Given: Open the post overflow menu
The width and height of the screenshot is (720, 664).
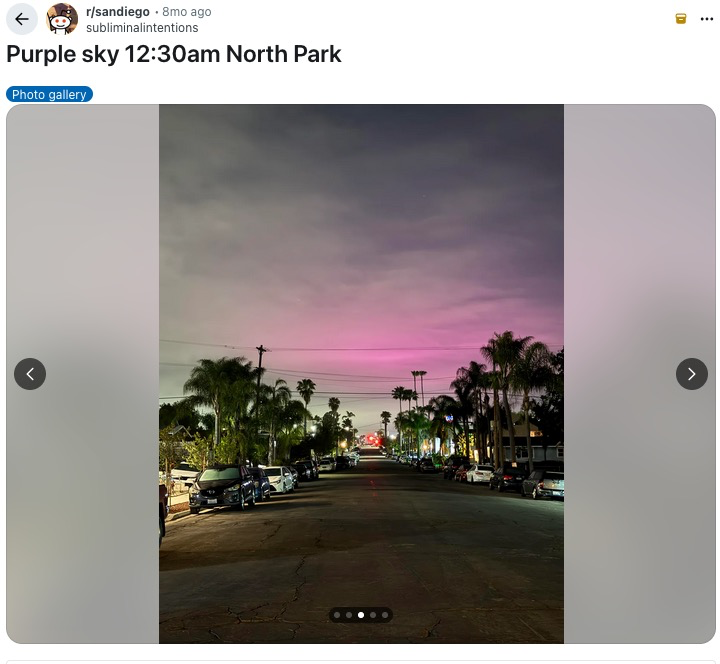Looking at the screenshot, I should pyautogui.click(x=706, y=19).
